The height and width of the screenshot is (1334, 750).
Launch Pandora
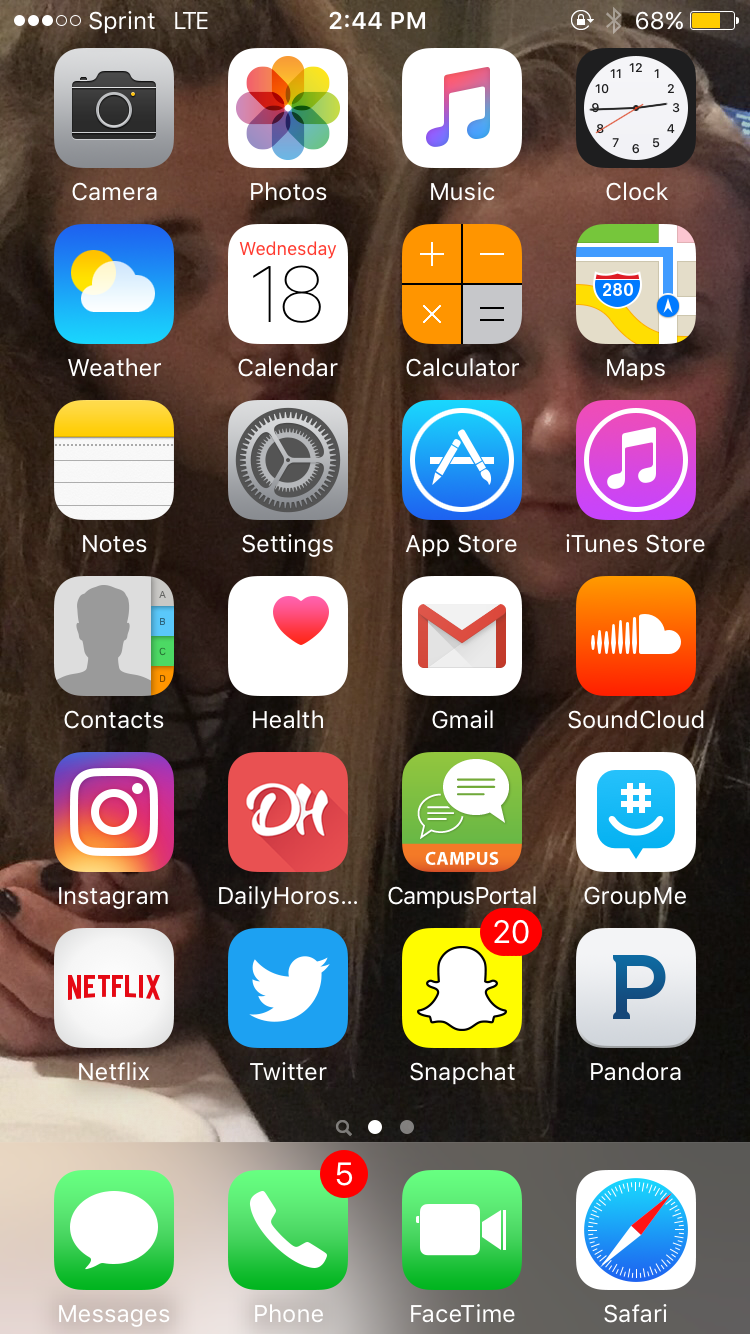(636, 988)
